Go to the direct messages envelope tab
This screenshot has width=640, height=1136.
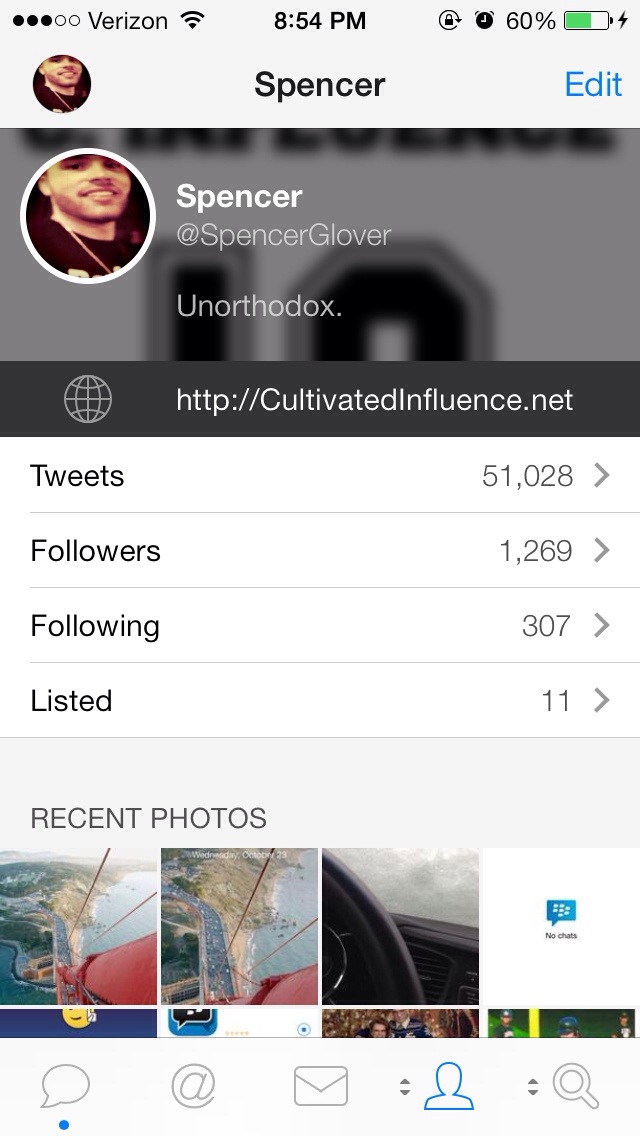(321, 1087)
